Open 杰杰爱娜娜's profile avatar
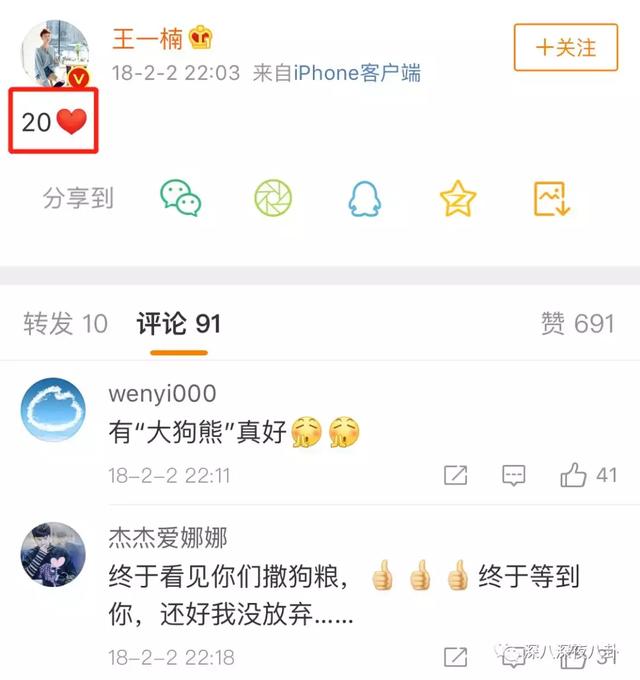This screenshot has height=680, width=640. coord(53,555)
